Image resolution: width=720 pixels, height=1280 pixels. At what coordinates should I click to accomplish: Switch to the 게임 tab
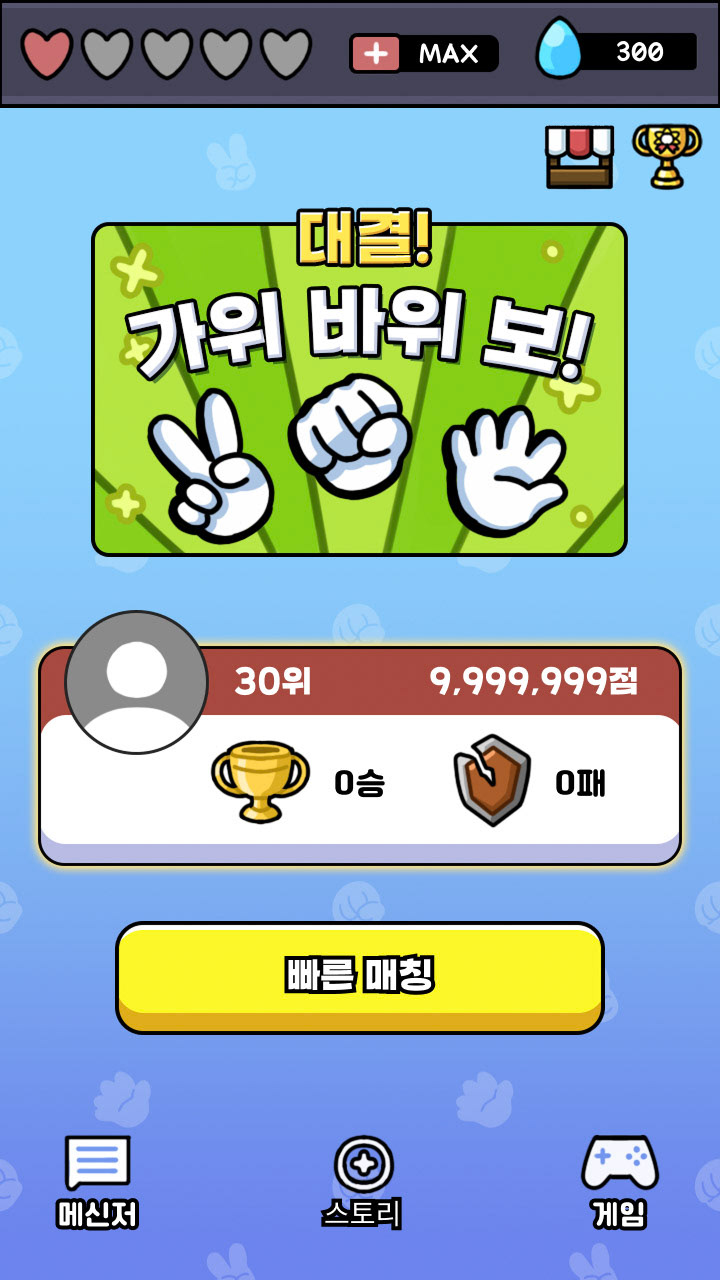coord(619,1182)
